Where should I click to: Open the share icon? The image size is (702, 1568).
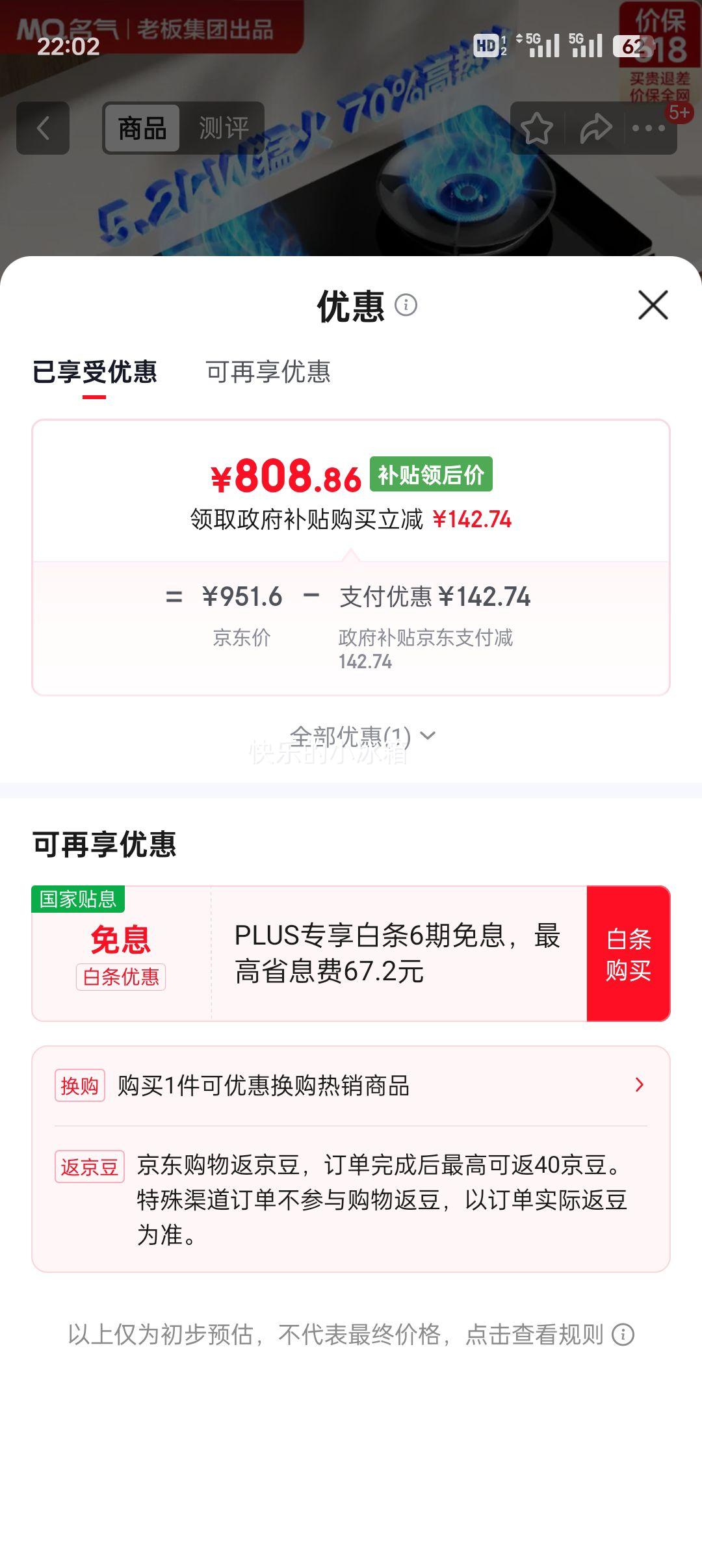(x=595, y=128)
